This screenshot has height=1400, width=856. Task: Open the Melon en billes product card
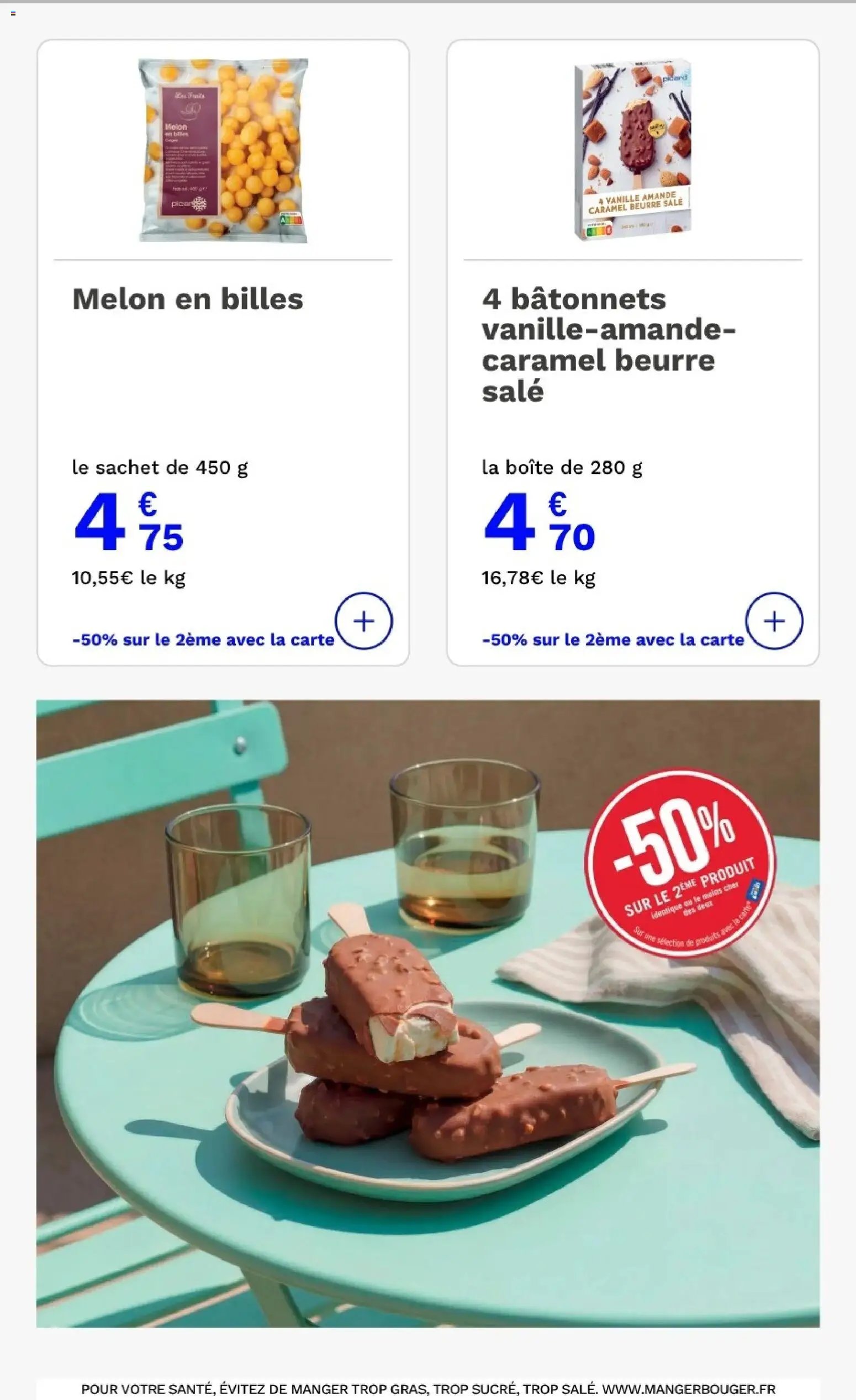223,352
